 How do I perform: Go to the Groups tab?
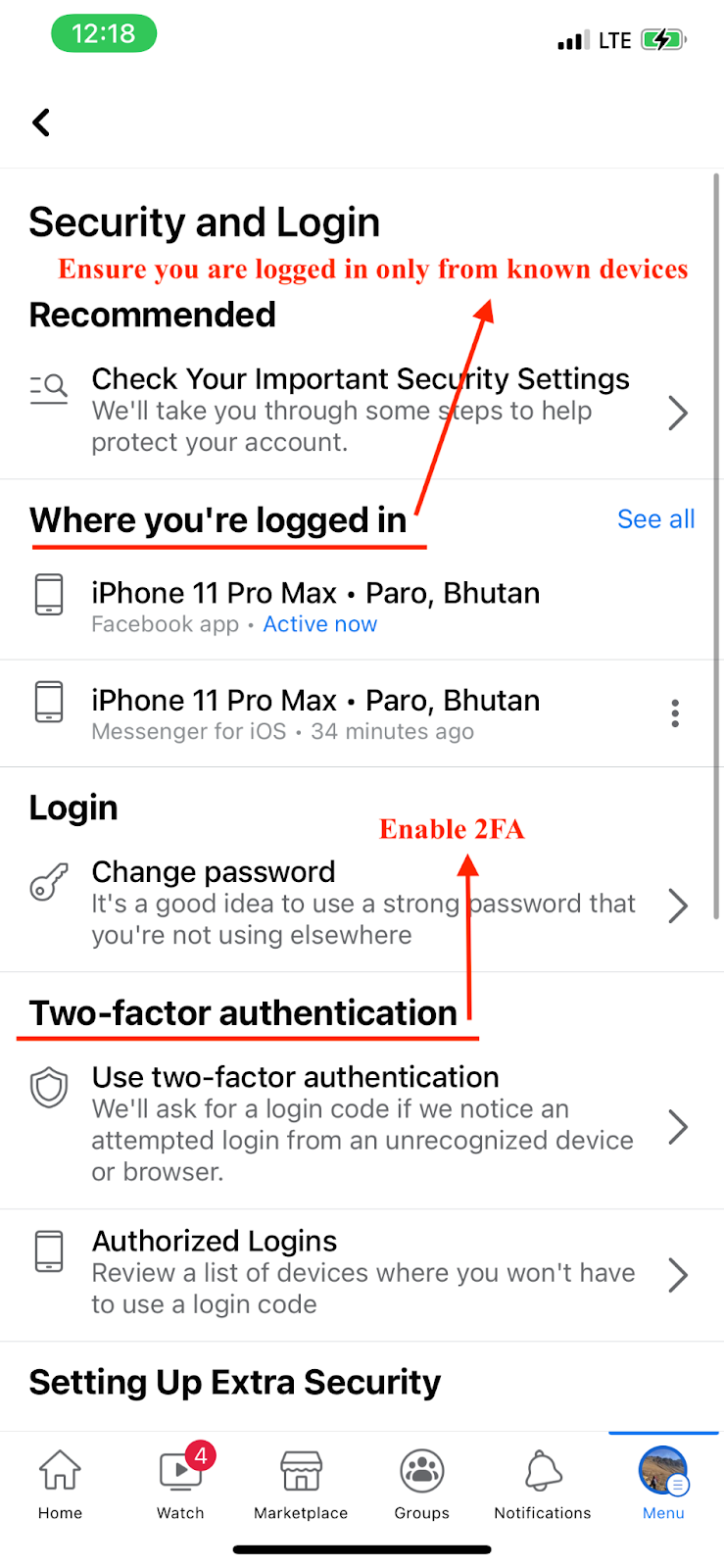(422, 1484)
